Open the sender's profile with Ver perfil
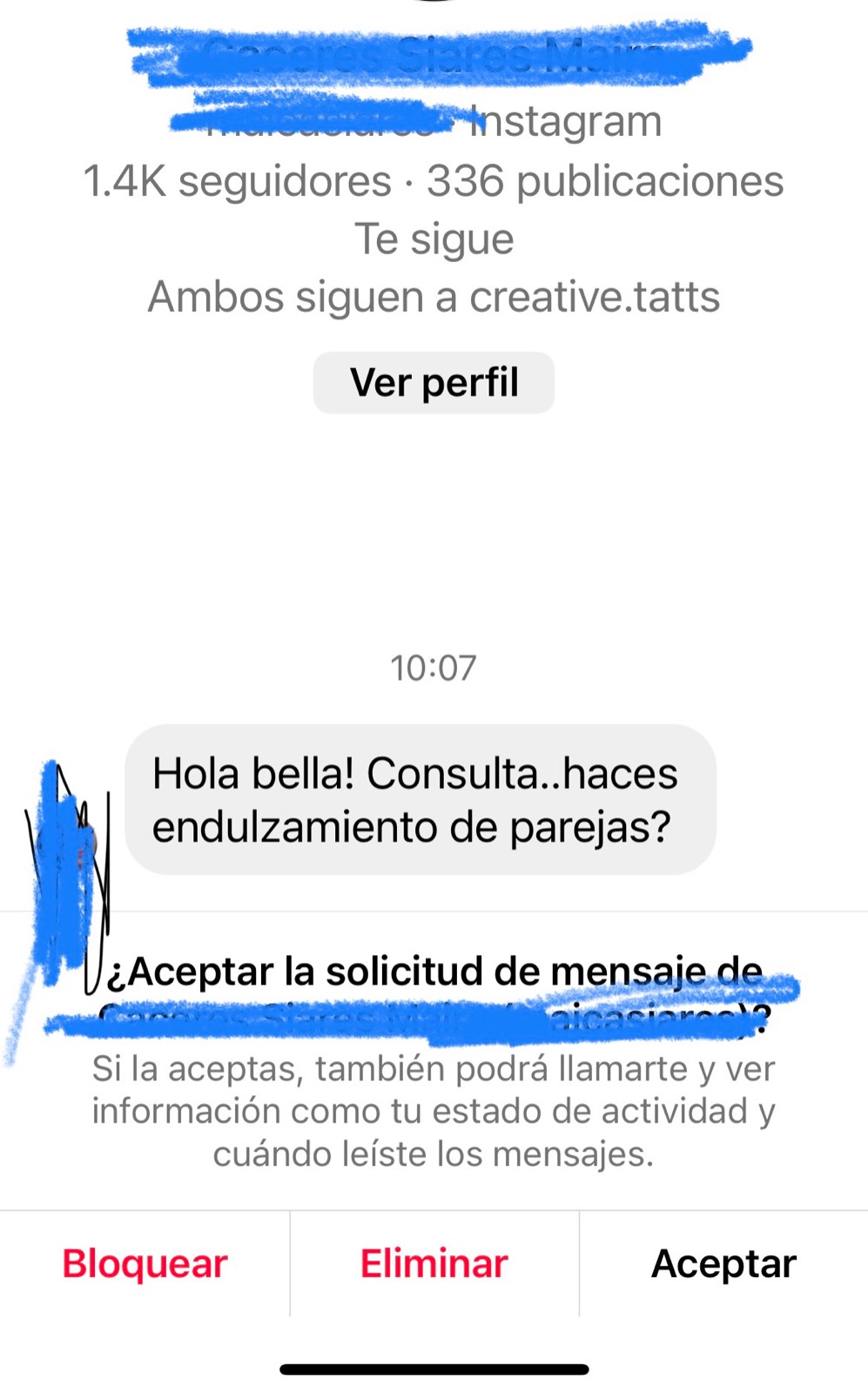This screenshot has width=868, height=1393. tap(434, 382)
